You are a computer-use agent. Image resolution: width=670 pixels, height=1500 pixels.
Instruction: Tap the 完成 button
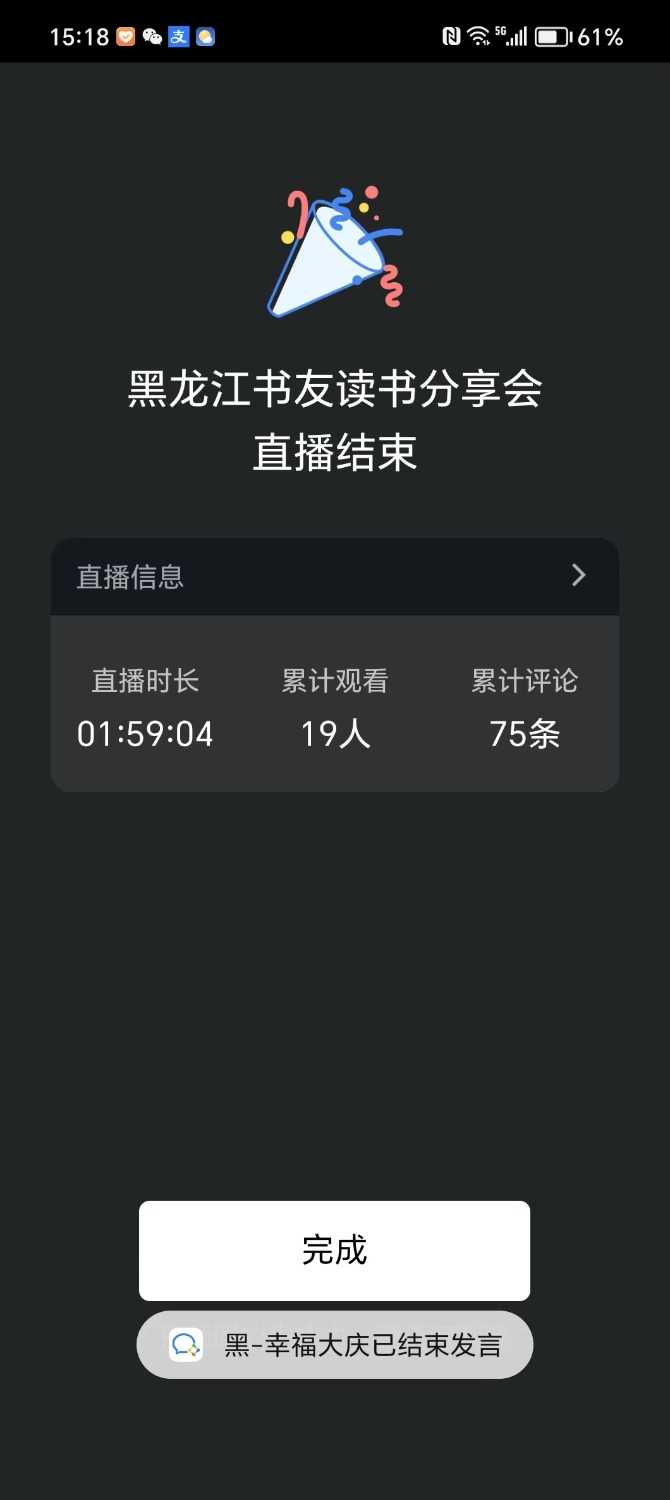[x=334, y=1250]
